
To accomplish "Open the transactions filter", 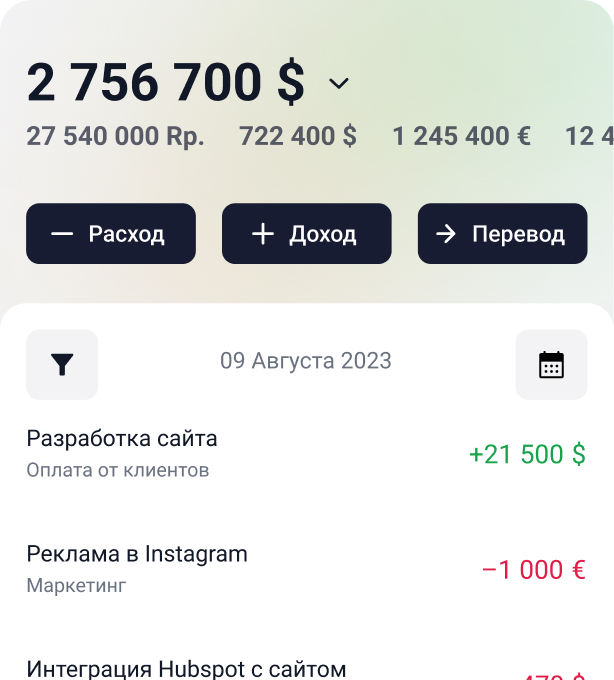I will [x=62, y=365].
